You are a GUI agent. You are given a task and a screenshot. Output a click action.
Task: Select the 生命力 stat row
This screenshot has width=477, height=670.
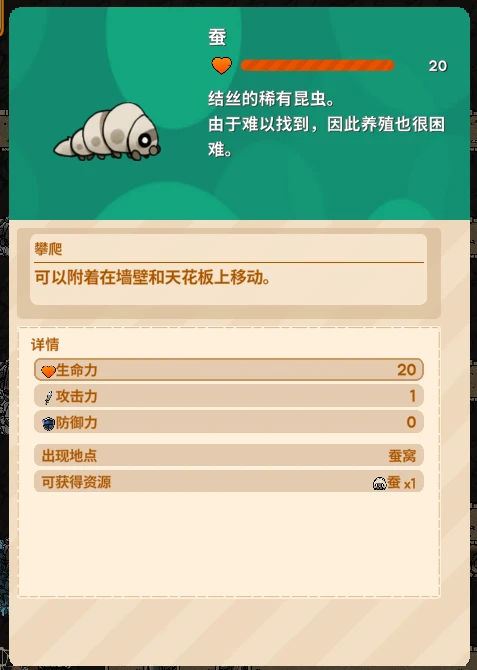(229, 370)
